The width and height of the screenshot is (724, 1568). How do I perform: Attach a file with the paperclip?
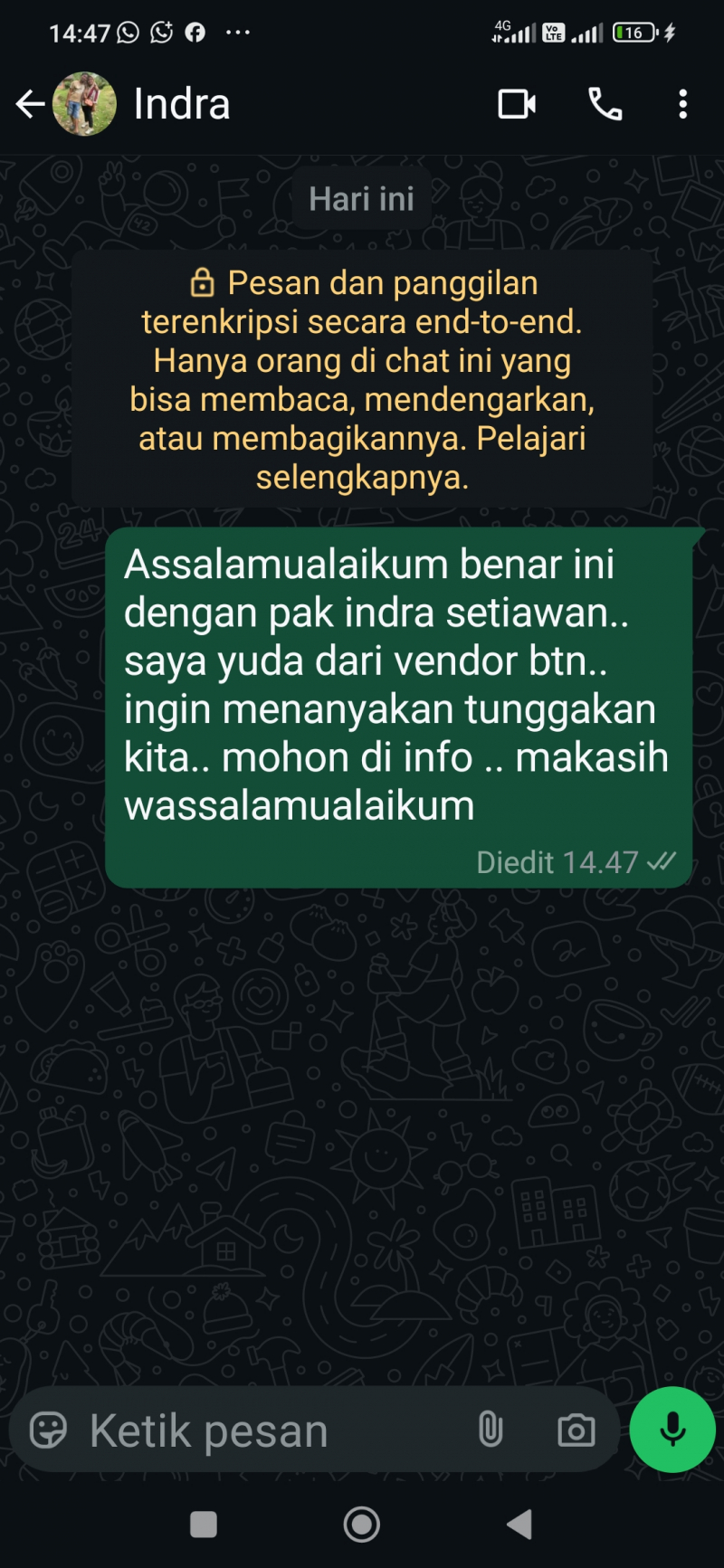pyautogui.click(x=490, y=1430)
